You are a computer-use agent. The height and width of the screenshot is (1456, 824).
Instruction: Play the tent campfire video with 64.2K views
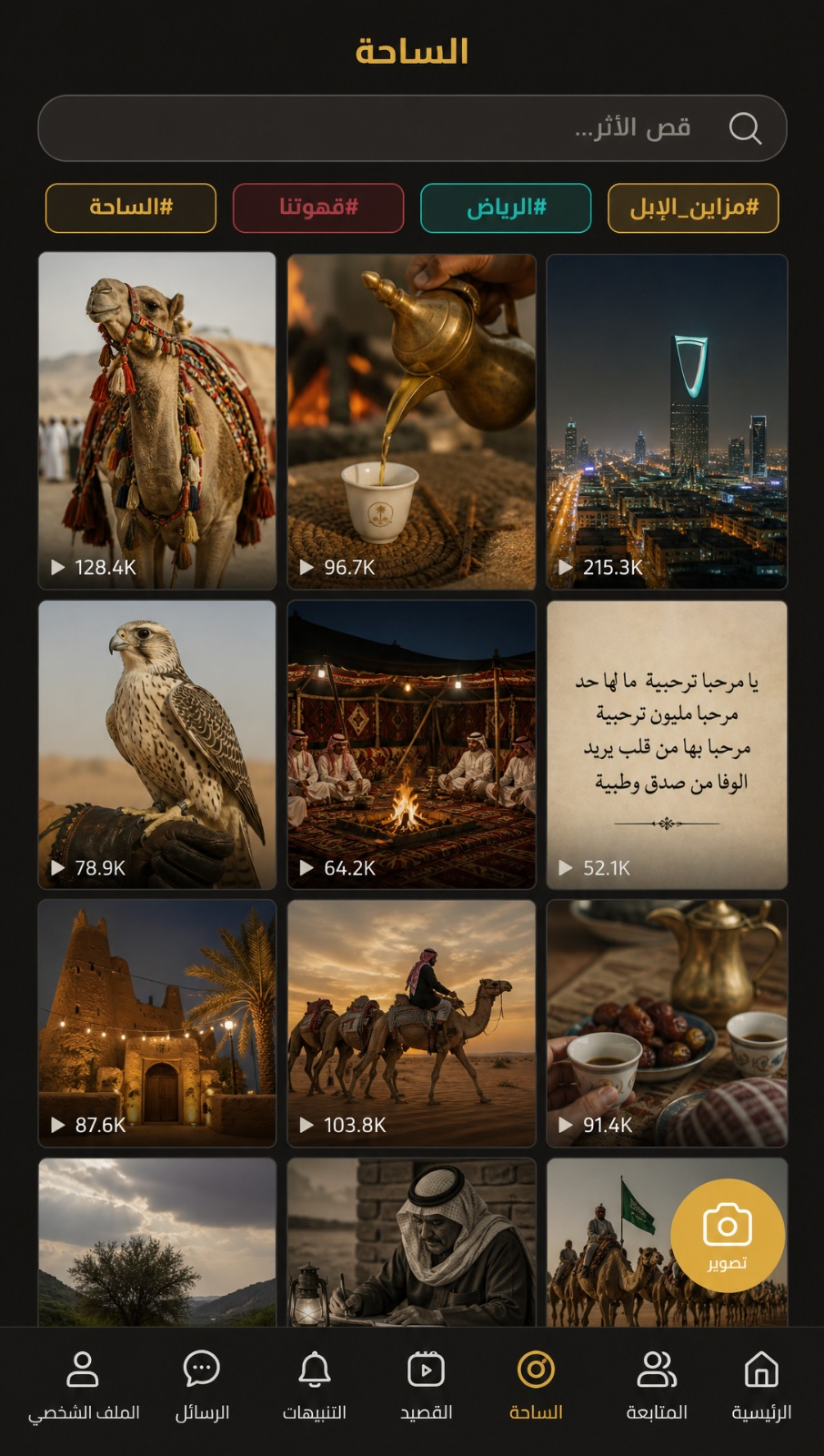point(411,744)
